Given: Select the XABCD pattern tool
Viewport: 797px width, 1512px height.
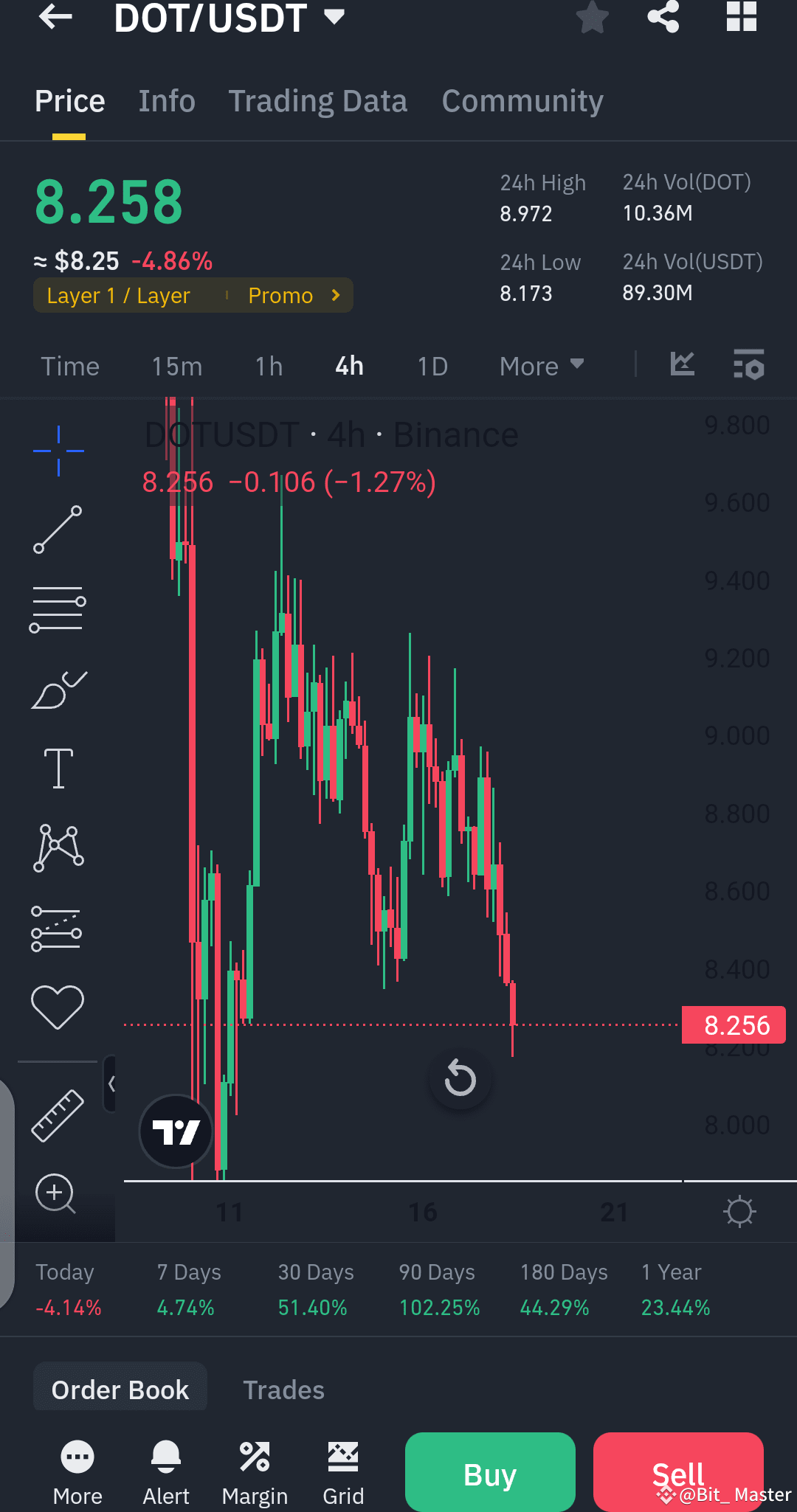Looking at the screenshot, I should click(58, 847).
